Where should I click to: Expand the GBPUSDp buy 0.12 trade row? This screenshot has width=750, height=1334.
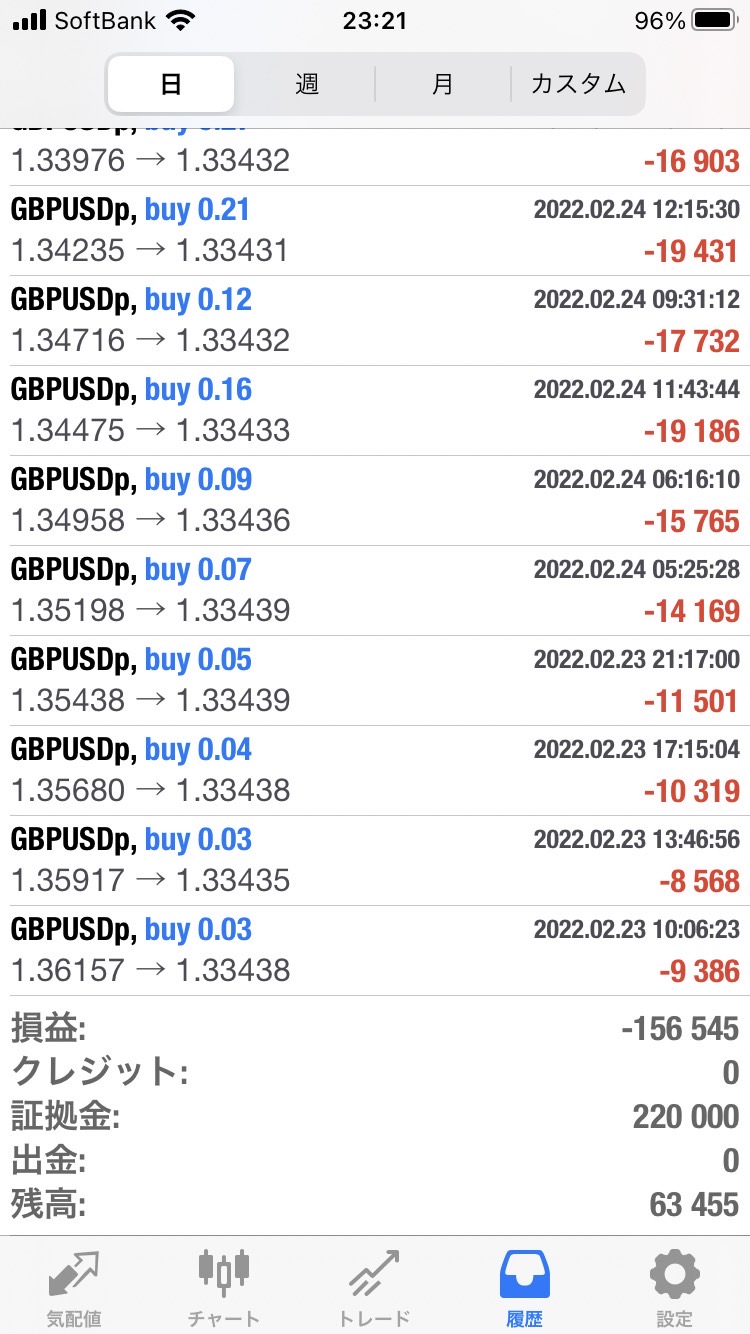[375, 321]
